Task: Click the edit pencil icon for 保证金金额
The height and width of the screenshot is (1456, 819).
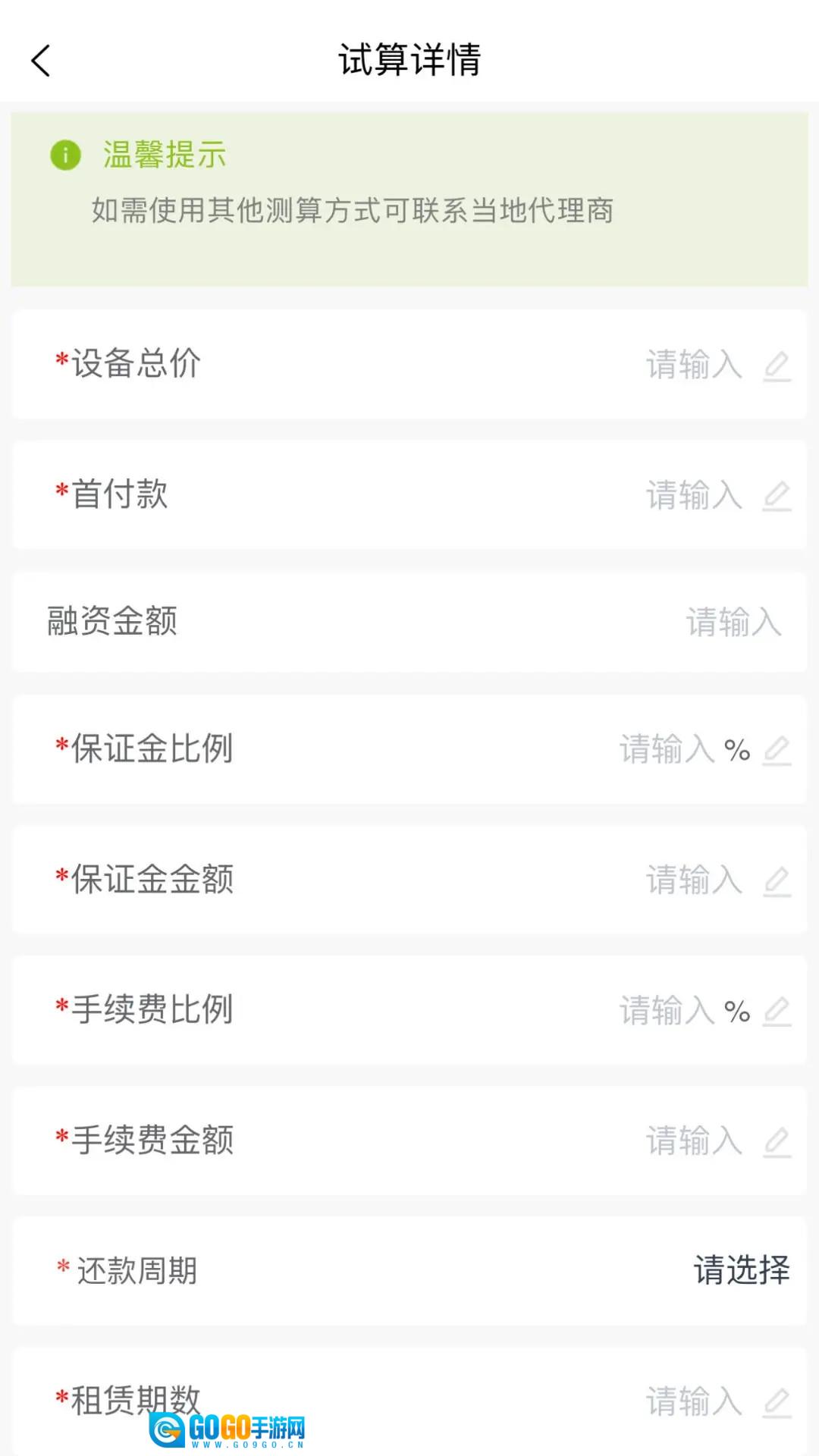Action: pyautogui.click(x=777, y=881)
